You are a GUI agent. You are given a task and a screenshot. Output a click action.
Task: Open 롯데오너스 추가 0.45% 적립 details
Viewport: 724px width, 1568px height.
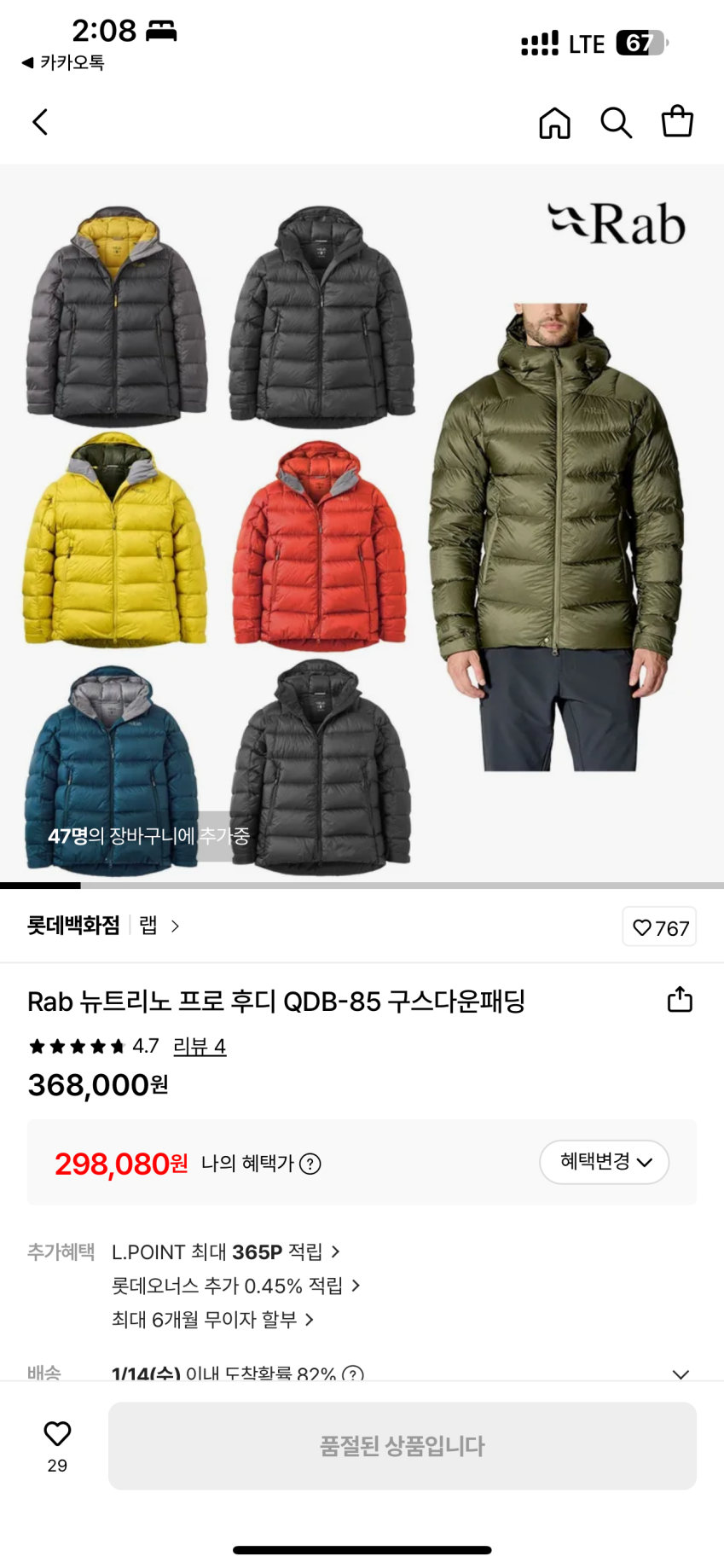pyautogui.click(x=235, y=1286)
